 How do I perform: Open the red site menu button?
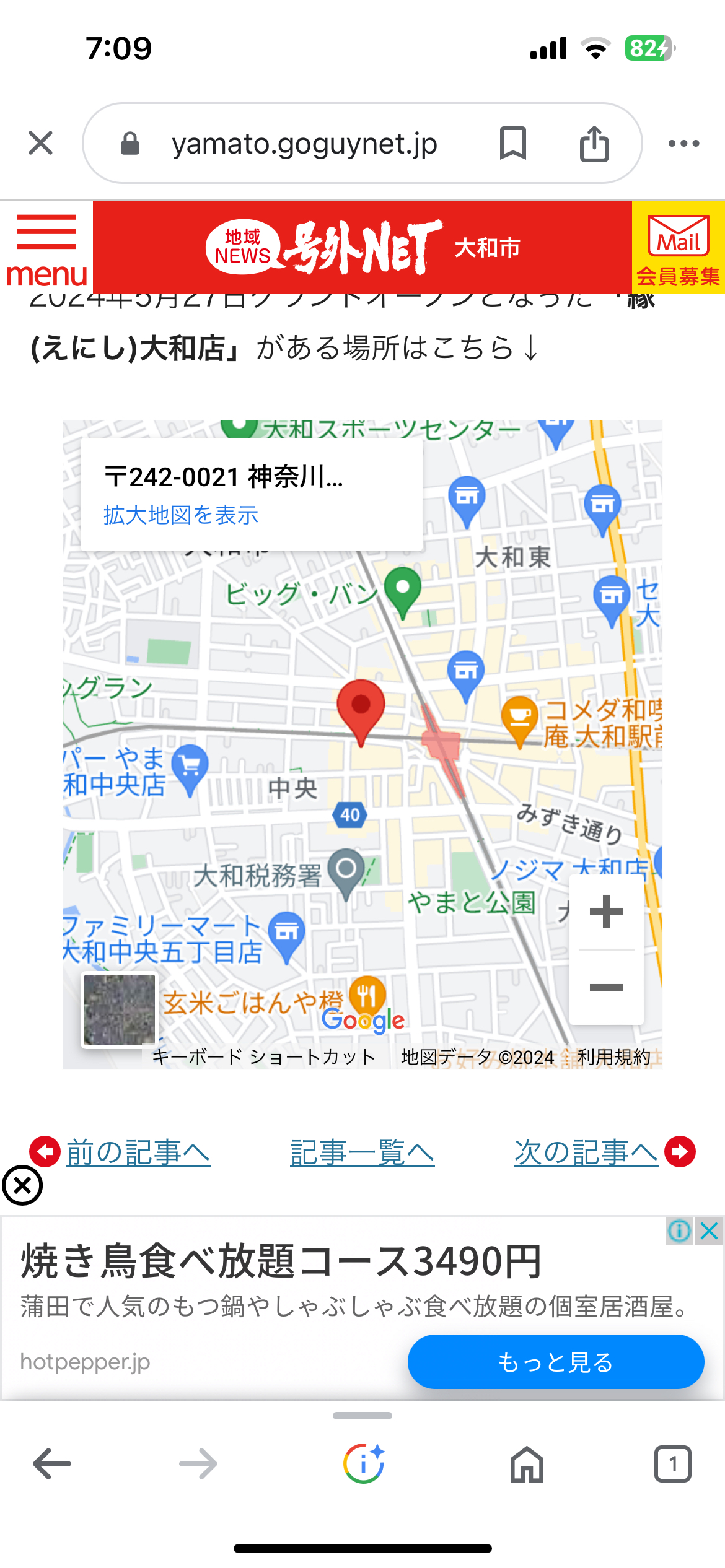point(46,248)
